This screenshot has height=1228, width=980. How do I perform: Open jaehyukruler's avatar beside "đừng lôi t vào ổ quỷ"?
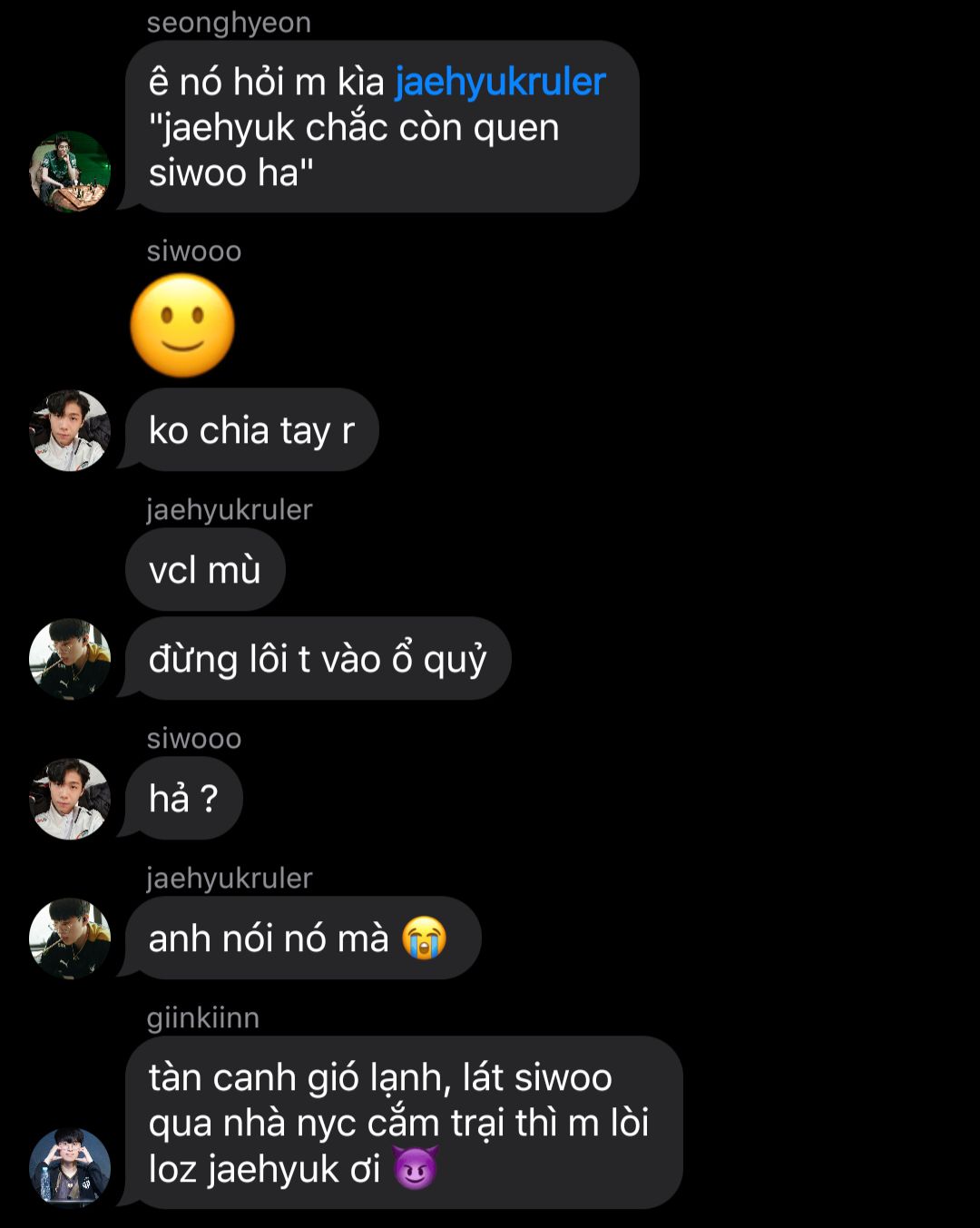click(x=70, y=659)
